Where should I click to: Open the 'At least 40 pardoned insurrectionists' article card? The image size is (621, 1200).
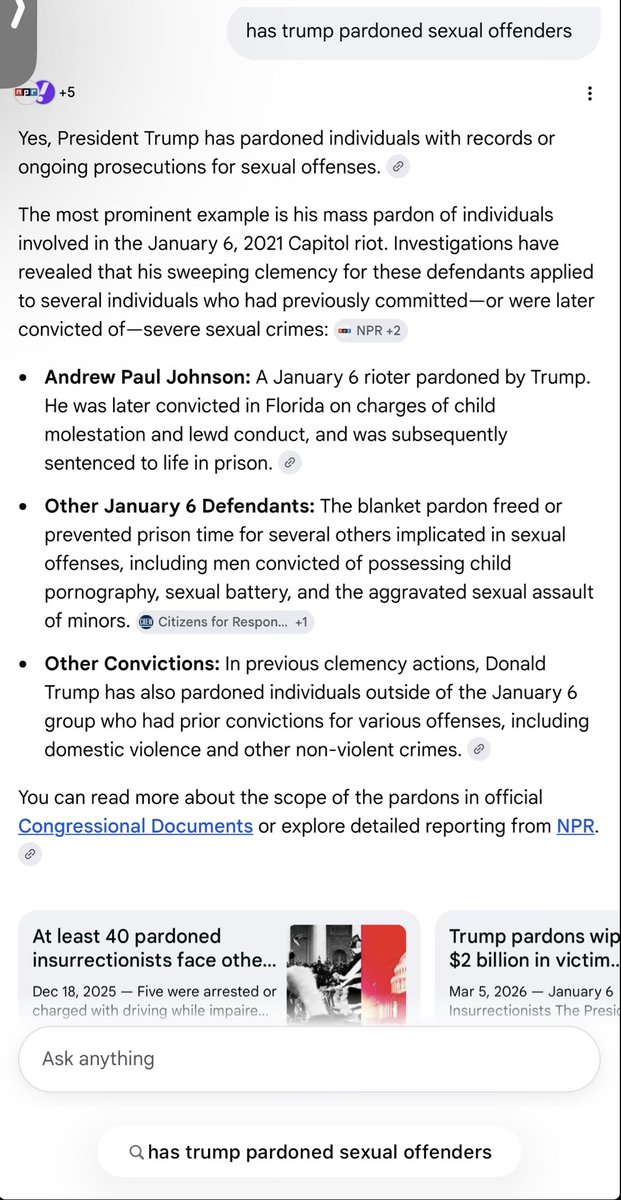tap(219, 970)
